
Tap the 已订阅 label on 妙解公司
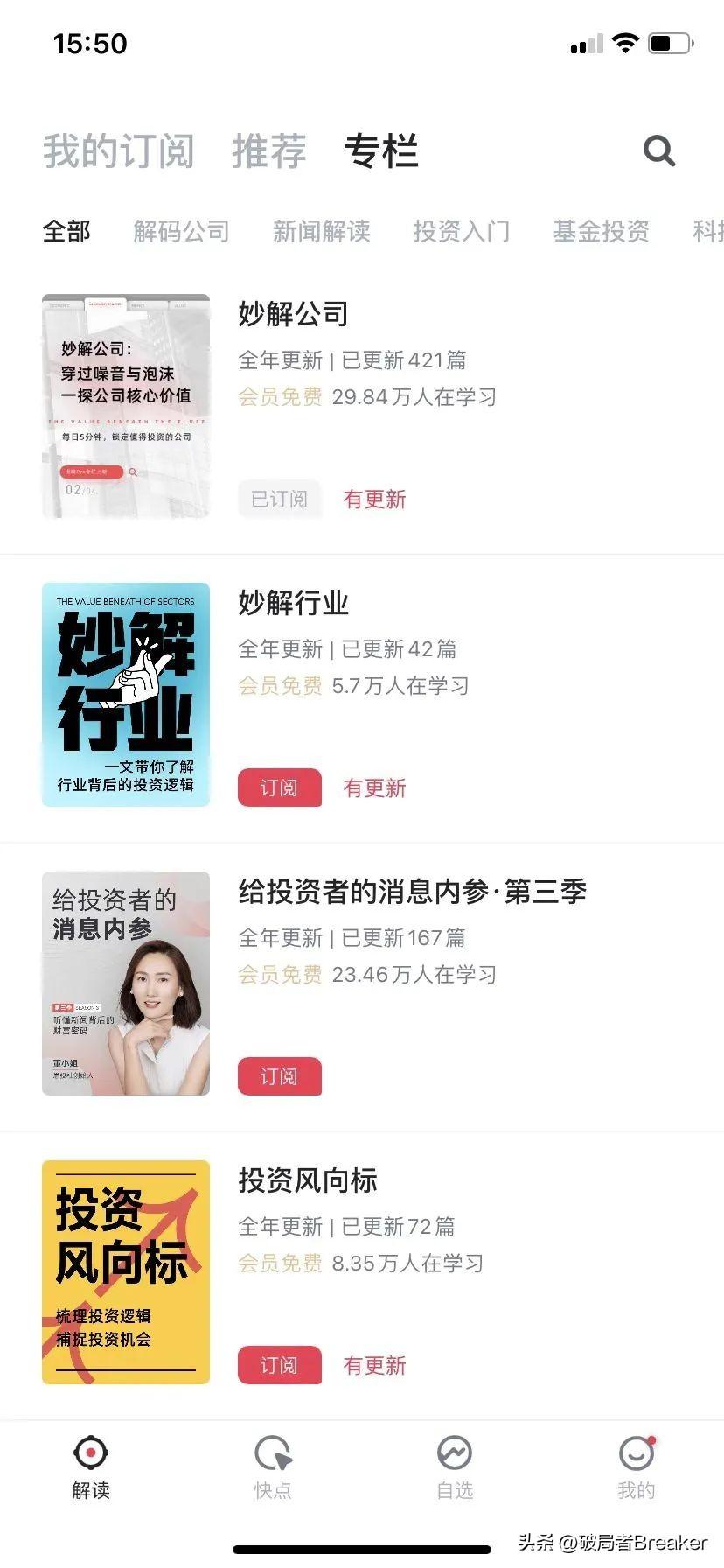coord(279,499)
